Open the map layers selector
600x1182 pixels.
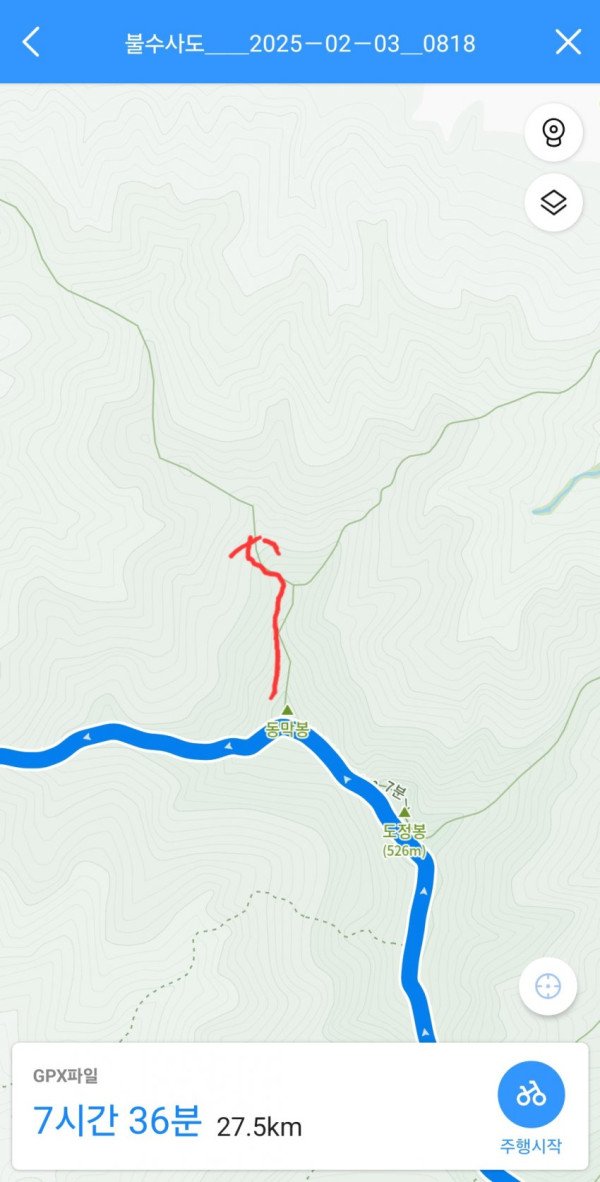coord(553,203)
